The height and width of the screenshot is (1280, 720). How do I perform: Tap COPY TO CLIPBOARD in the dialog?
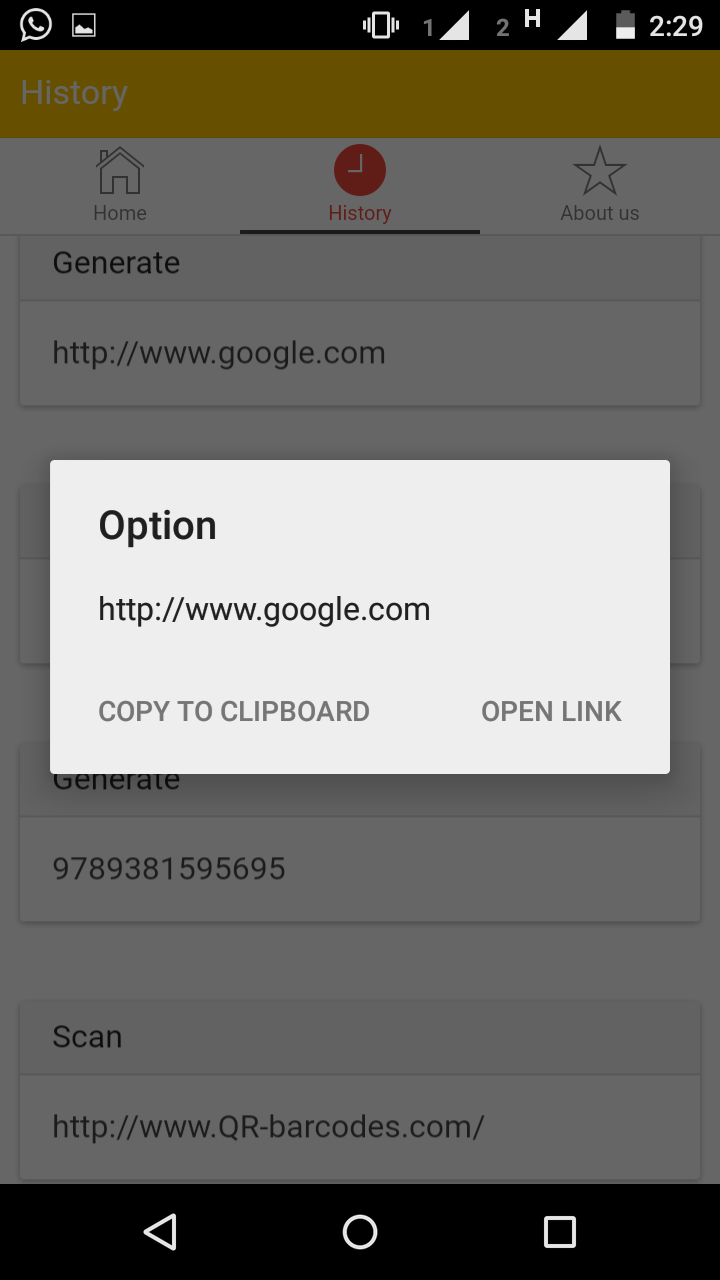[234, 711]
